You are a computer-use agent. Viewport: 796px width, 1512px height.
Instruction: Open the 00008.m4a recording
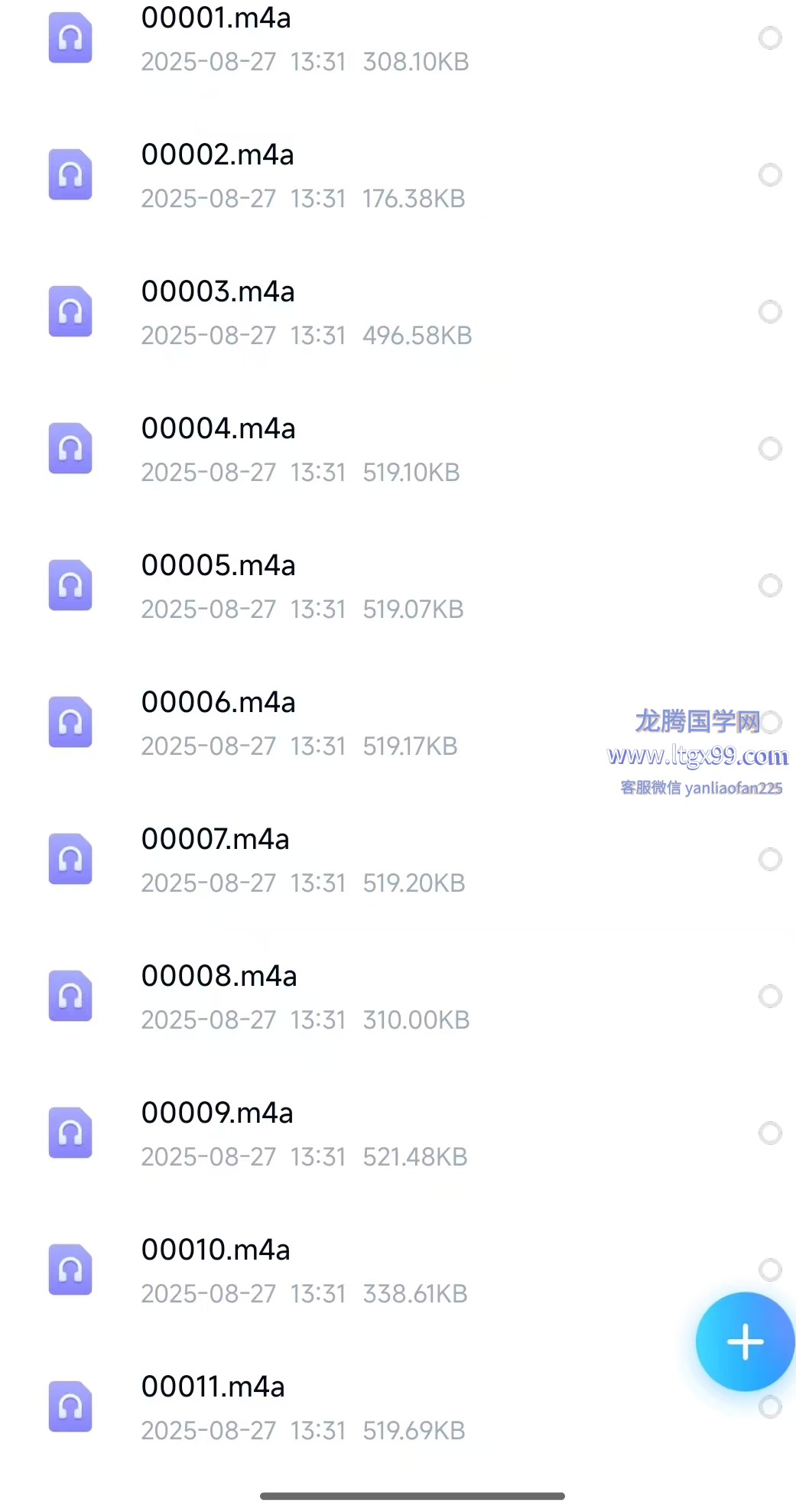(398, 997)
